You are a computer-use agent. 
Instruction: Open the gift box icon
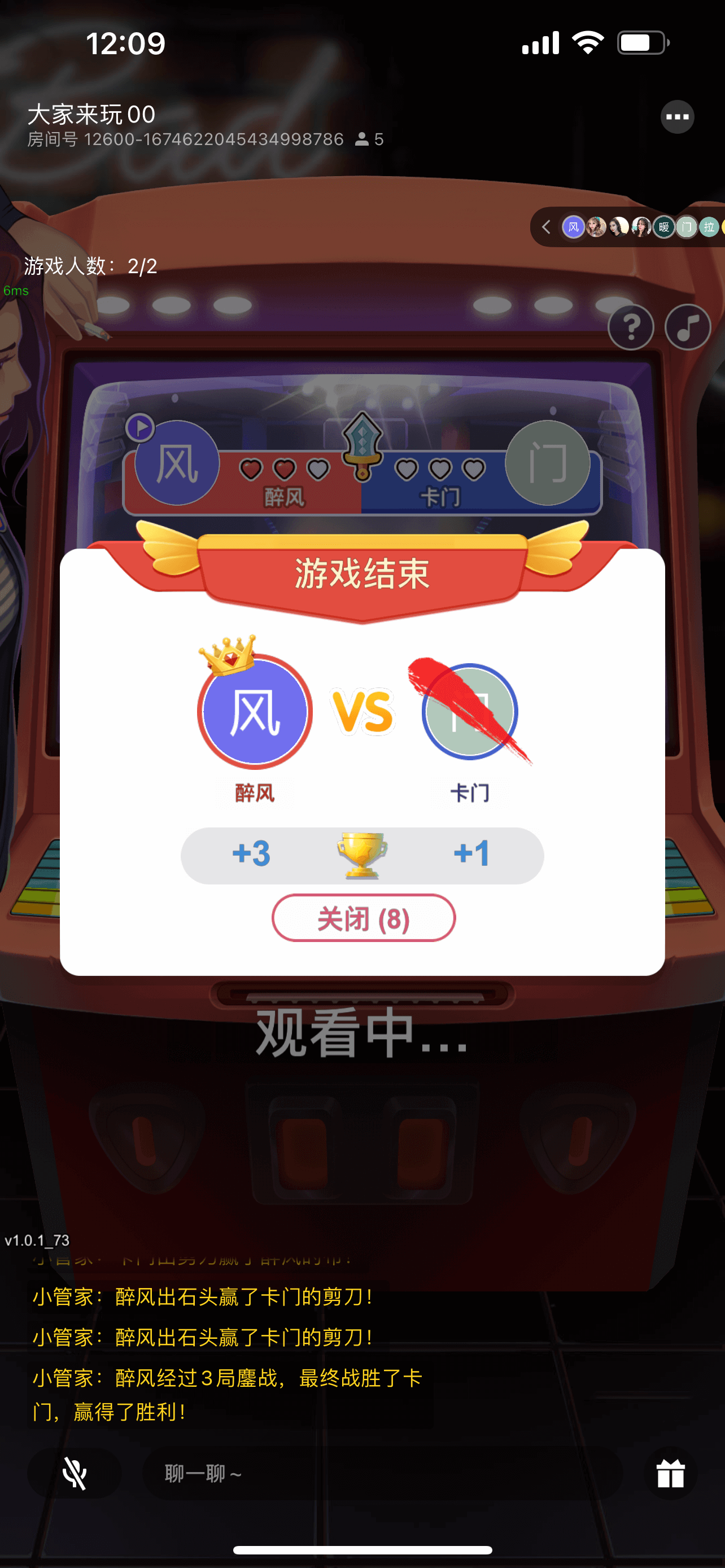click(x=670, y=1474)
